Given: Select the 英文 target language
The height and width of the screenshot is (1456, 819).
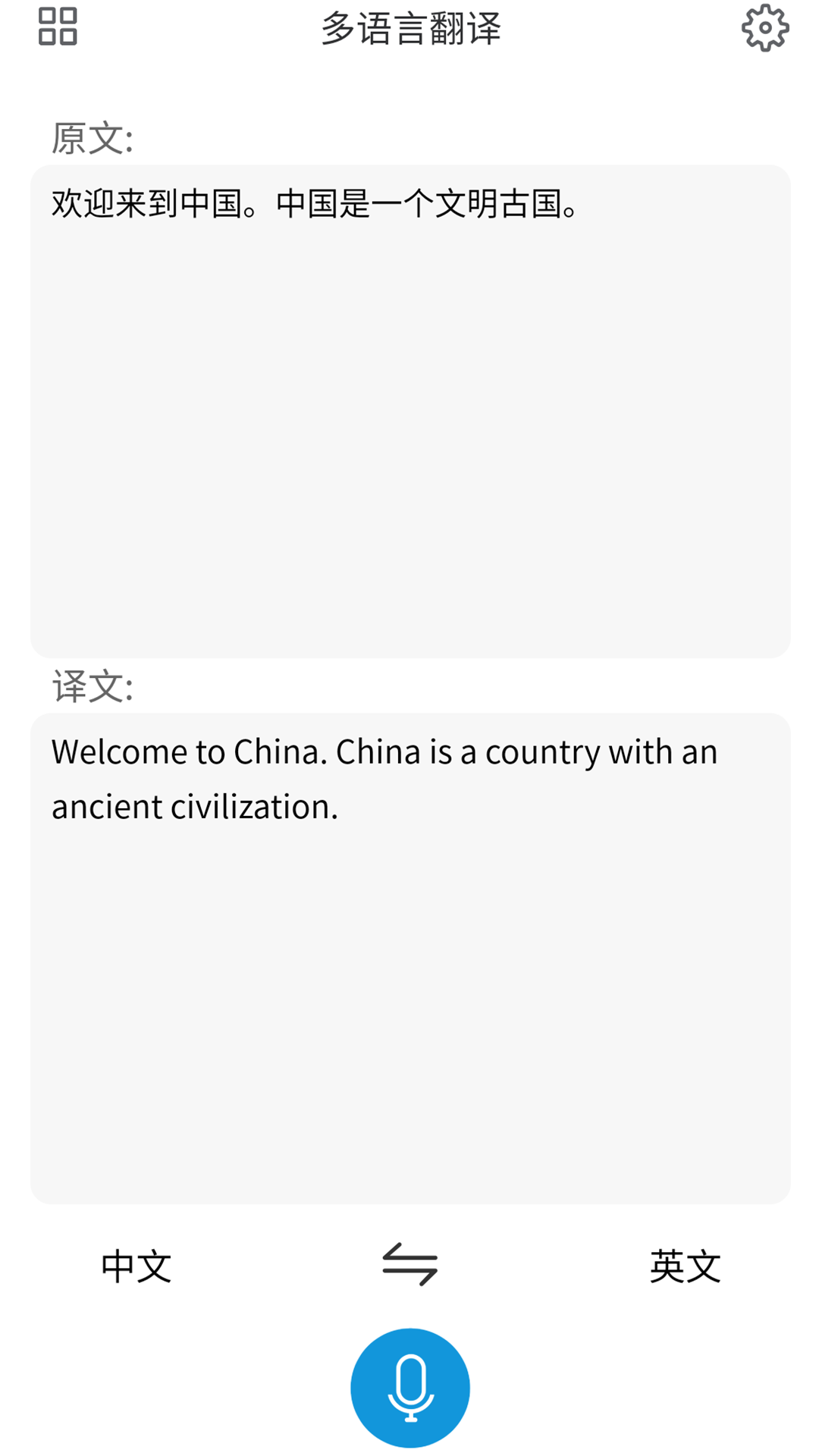Looking at the screenshot, I should coord(685,1266).
